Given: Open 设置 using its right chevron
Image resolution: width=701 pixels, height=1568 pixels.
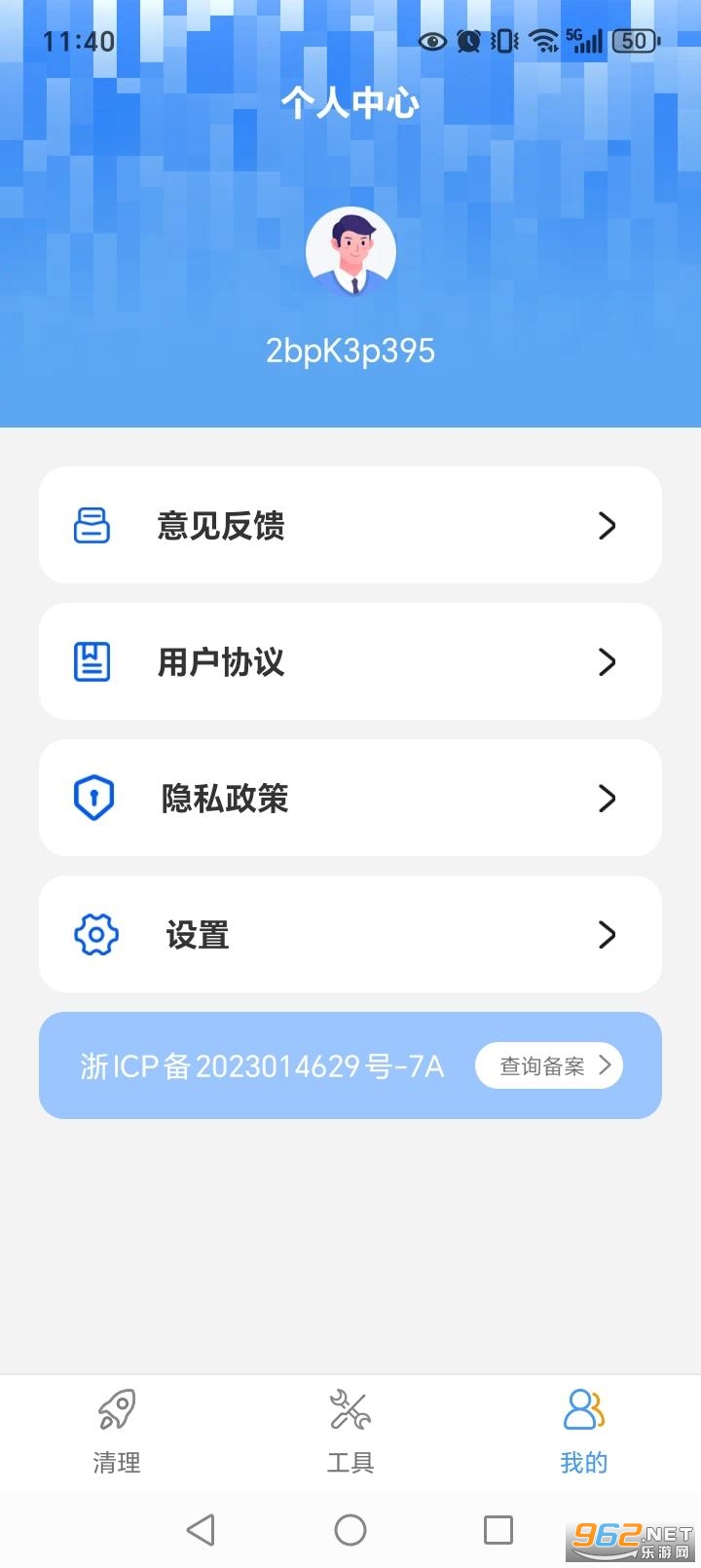Looking at the screenshot, I should [x=608, y=934].
